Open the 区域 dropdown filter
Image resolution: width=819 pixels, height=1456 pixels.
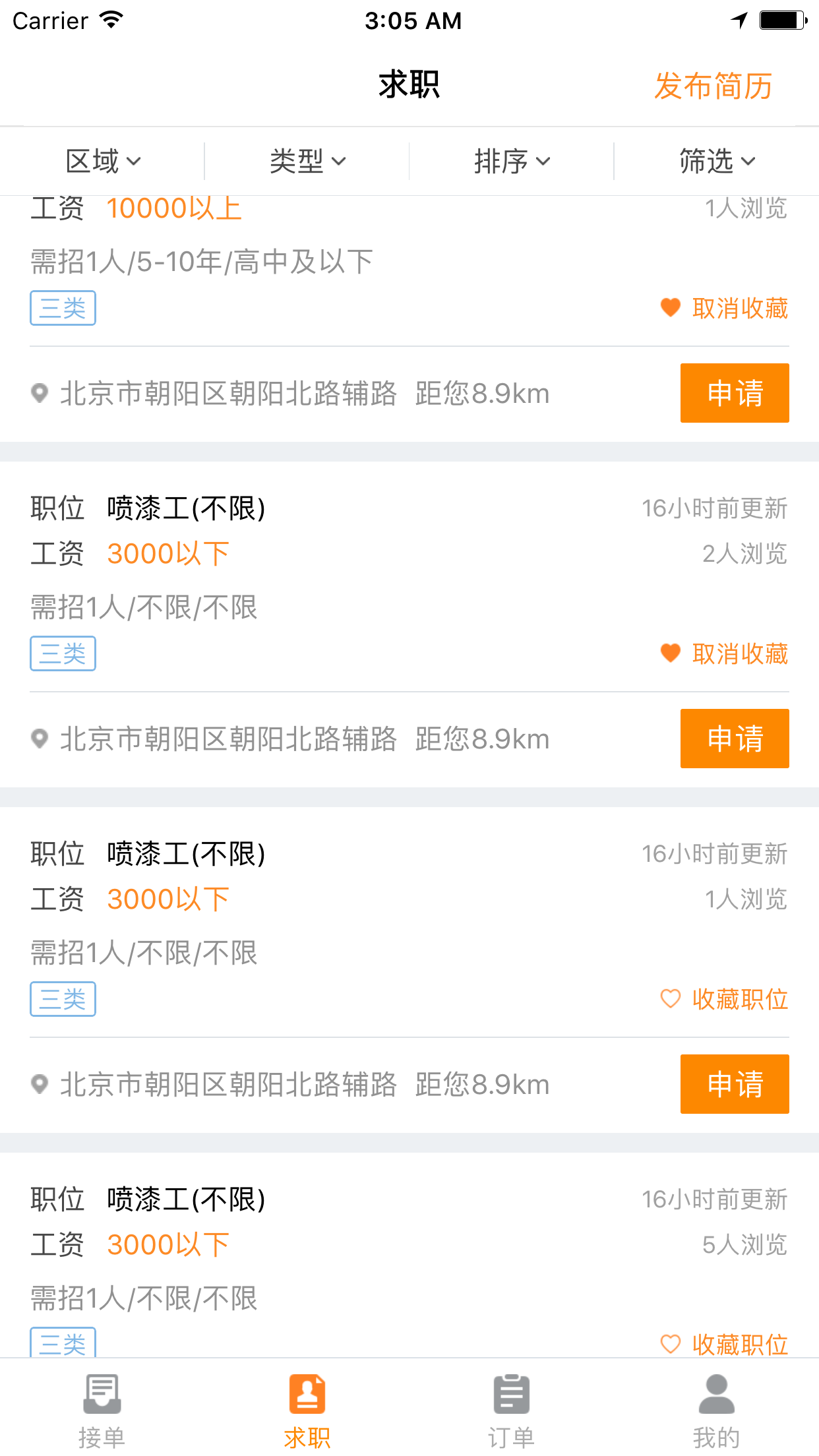102,161
